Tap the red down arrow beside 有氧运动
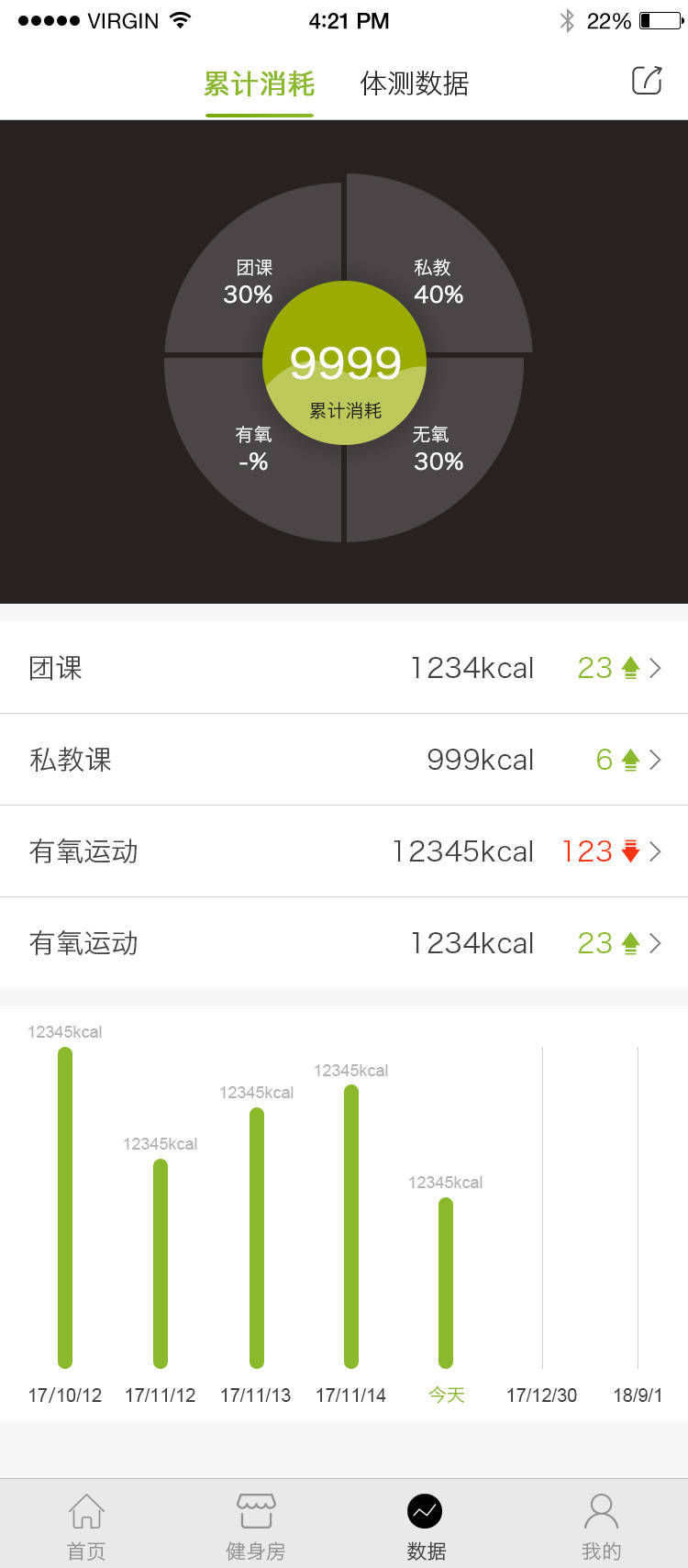Image resolution: width=688 pixels, height=1568 pixels. pos(629,851)
